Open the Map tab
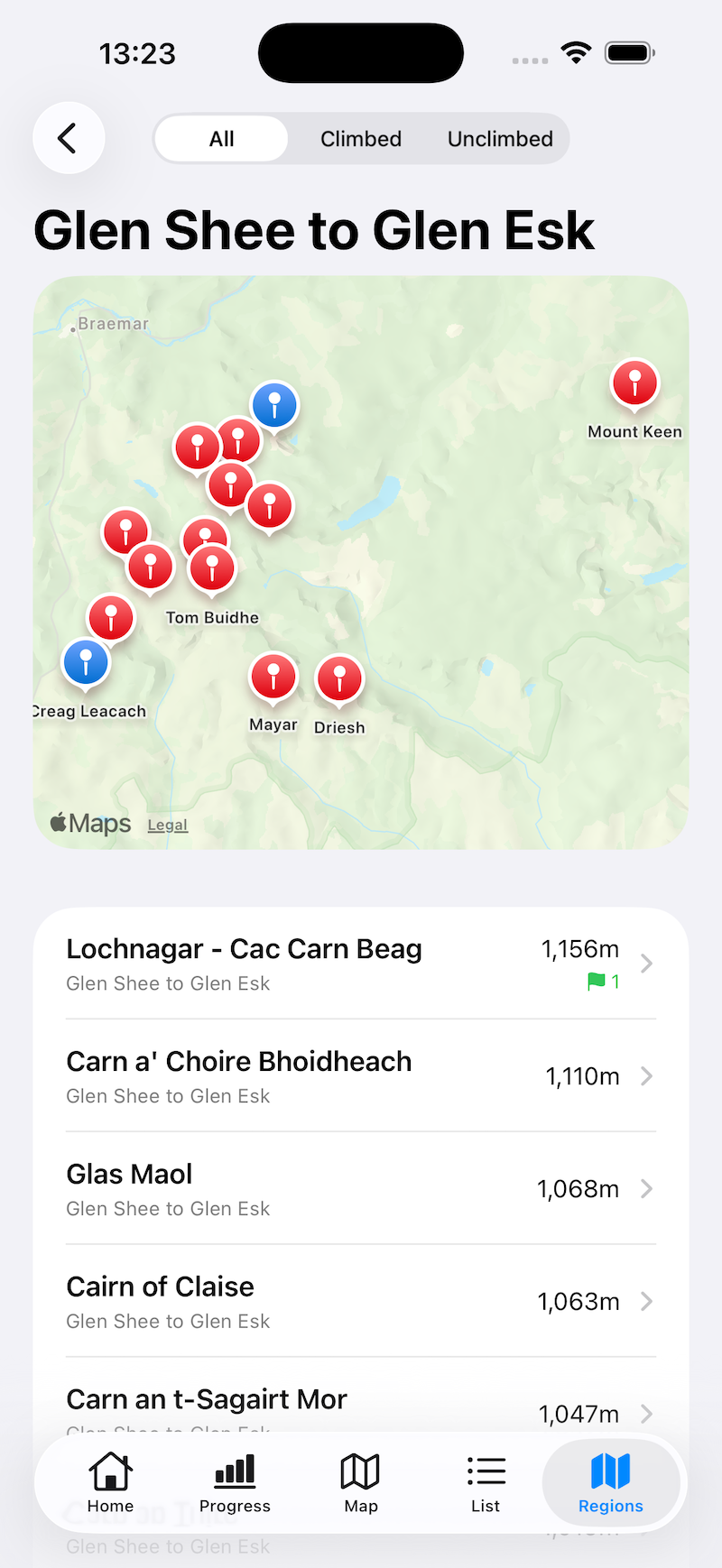This screenshot has height=1568, width=722. coord(360,1483)
